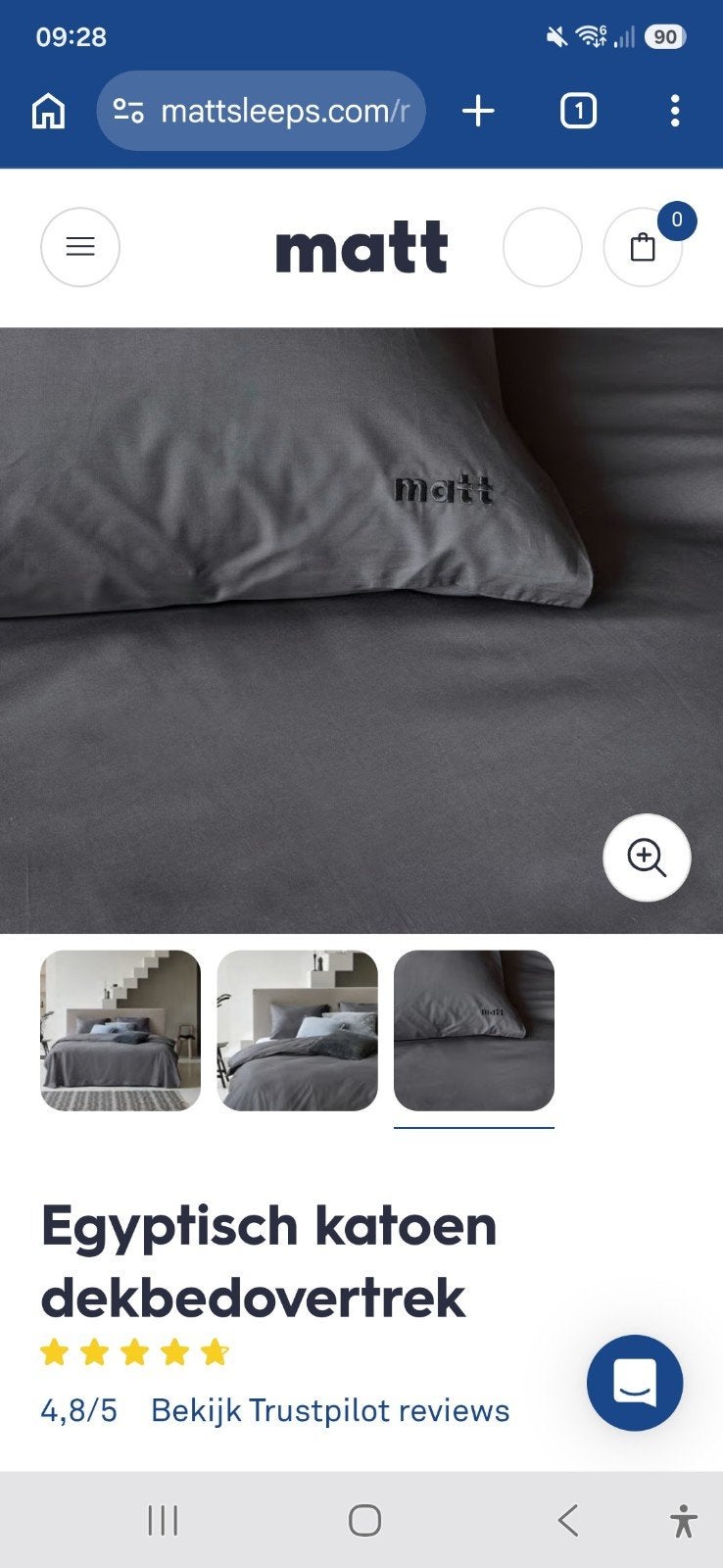Go to the browser home page
The height and width of the screenshot is (1568, 723).
point(48,111)
